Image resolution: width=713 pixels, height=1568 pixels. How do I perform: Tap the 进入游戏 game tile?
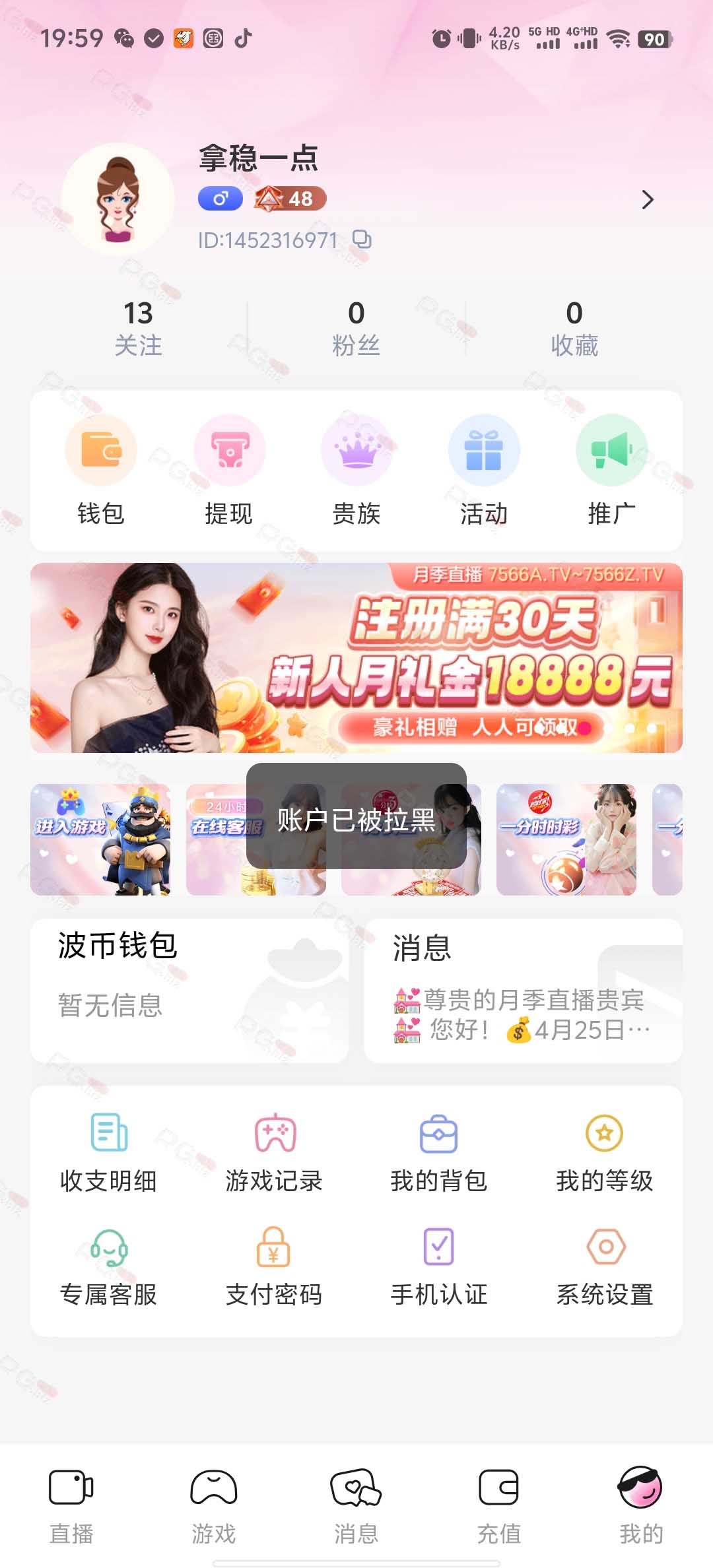[x=100, y=839]
